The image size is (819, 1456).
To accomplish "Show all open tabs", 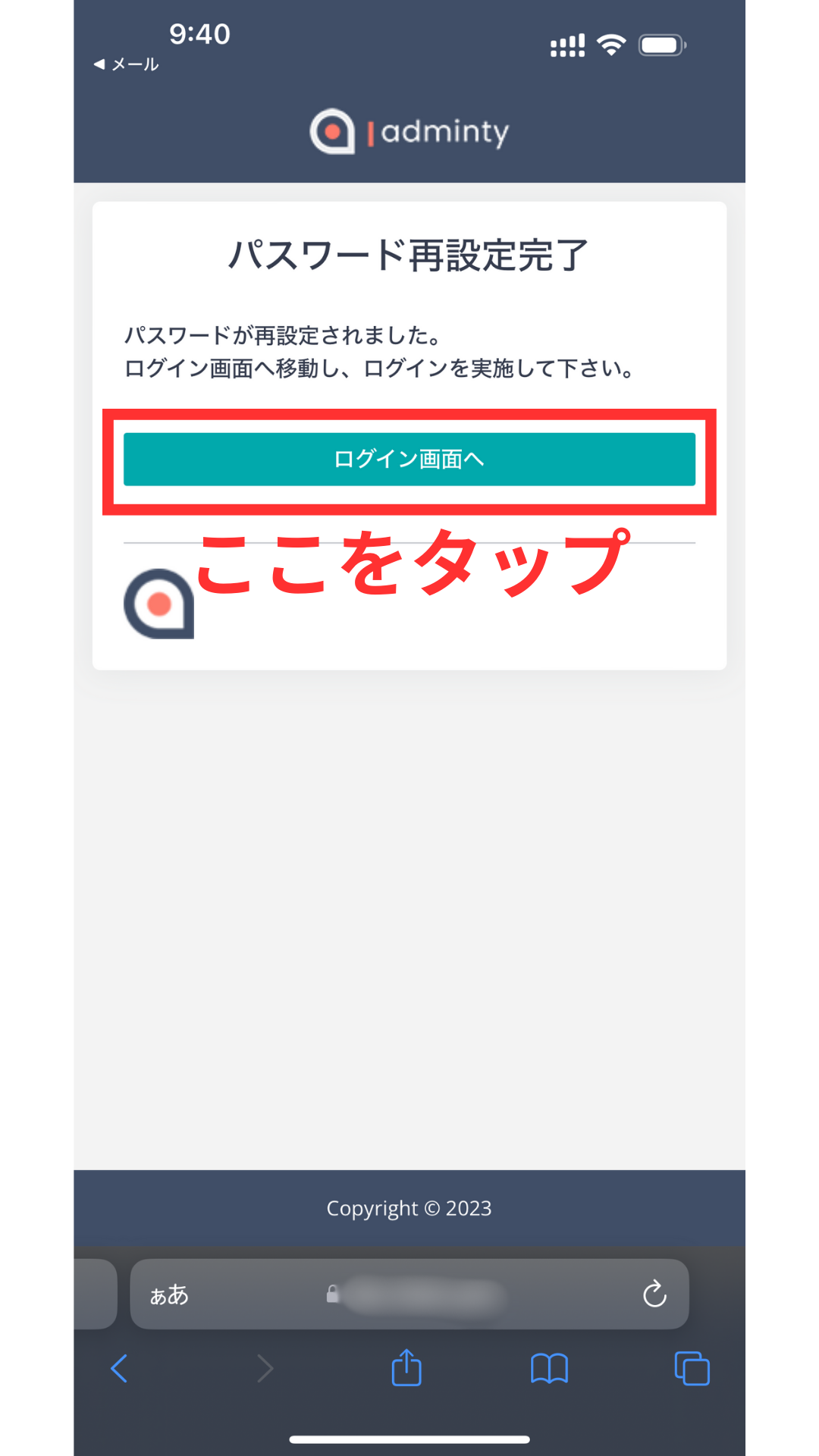I will [692, 1369].
